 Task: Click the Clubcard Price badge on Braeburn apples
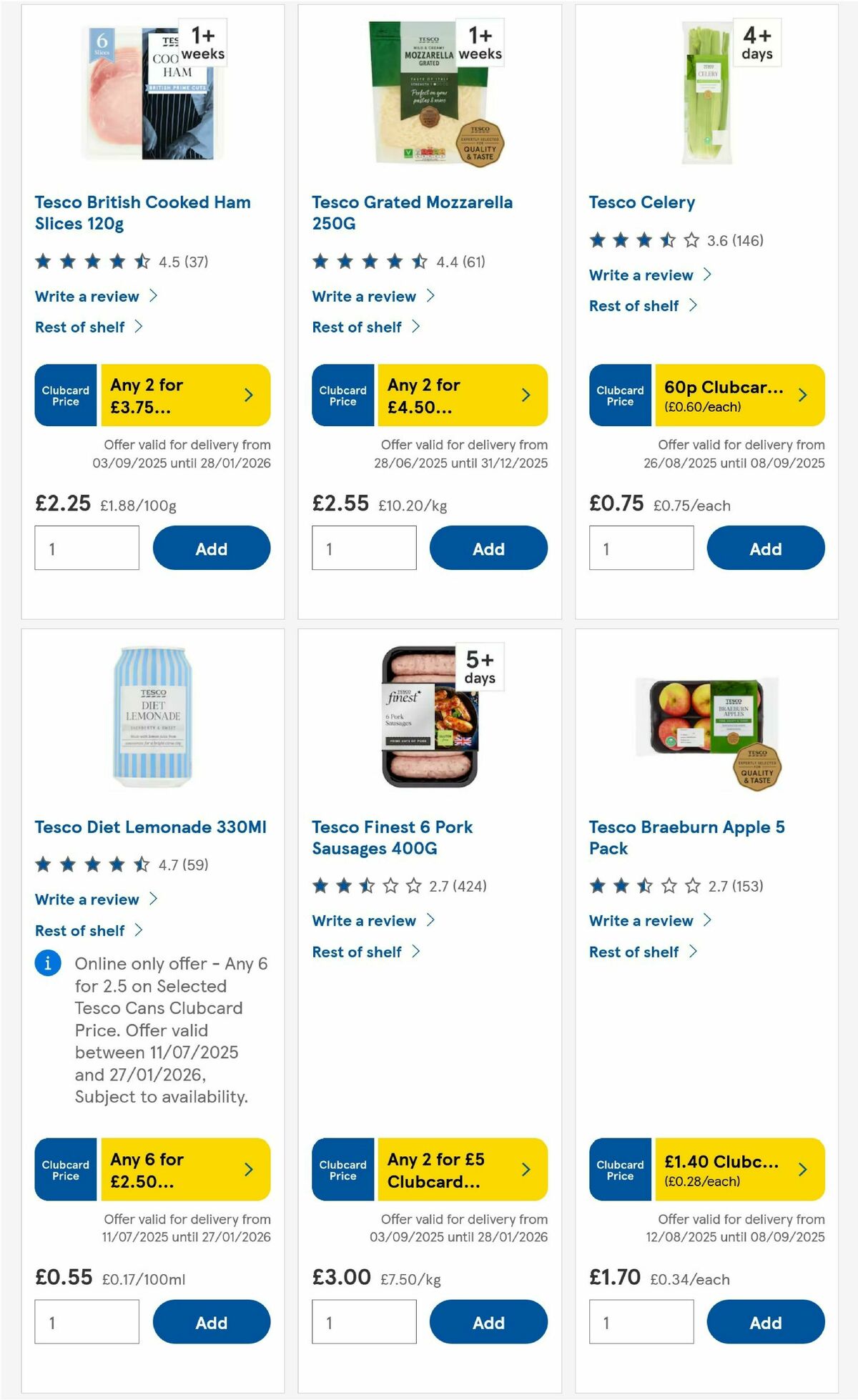pos(619,1170)
